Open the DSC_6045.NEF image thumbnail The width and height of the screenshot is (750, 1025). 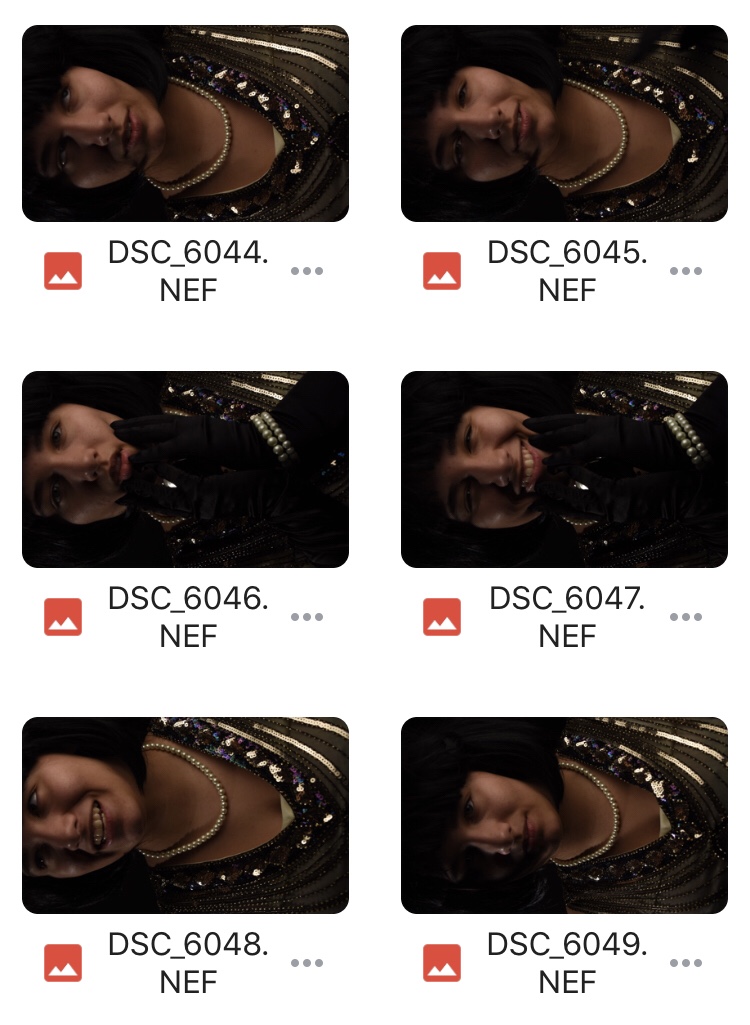(x=564, y=123)
